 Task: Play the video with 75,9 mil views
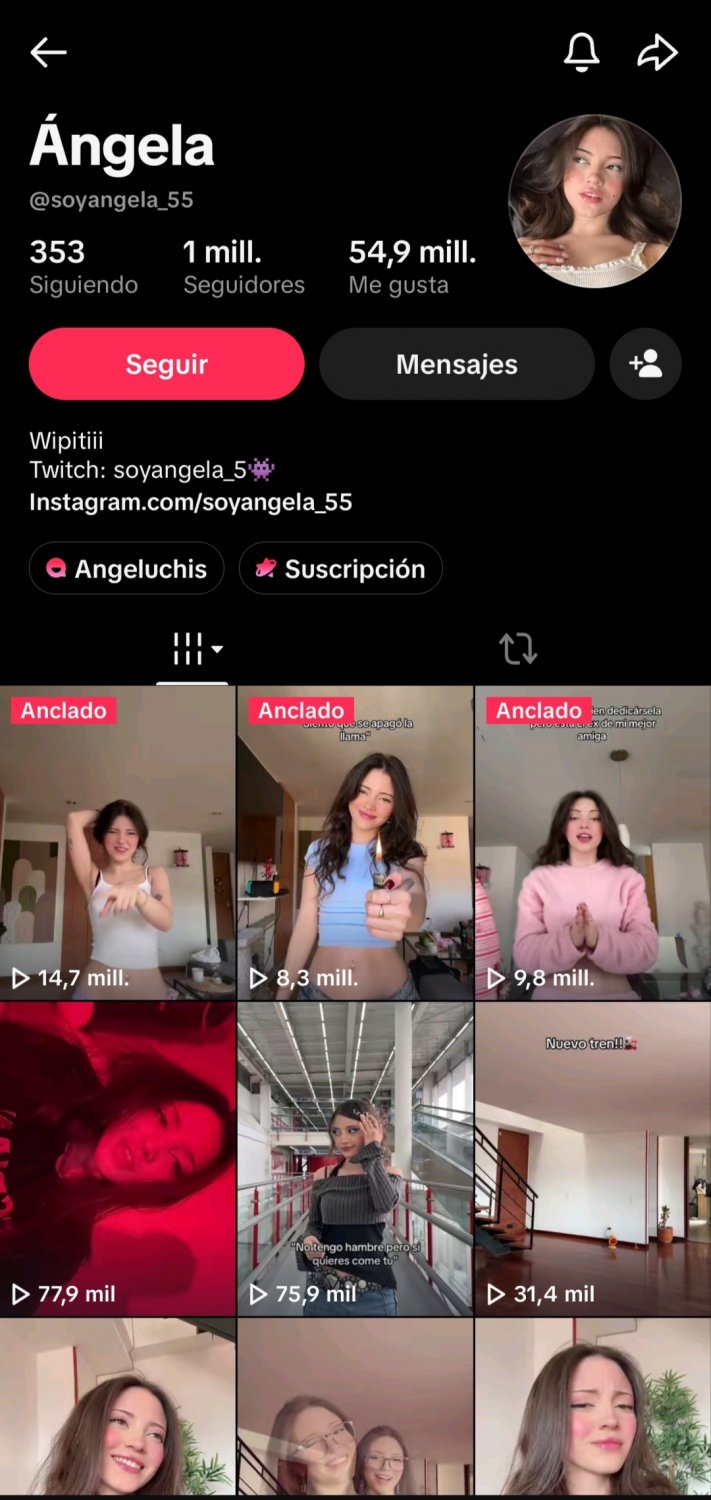click(x=355, y=1159)
